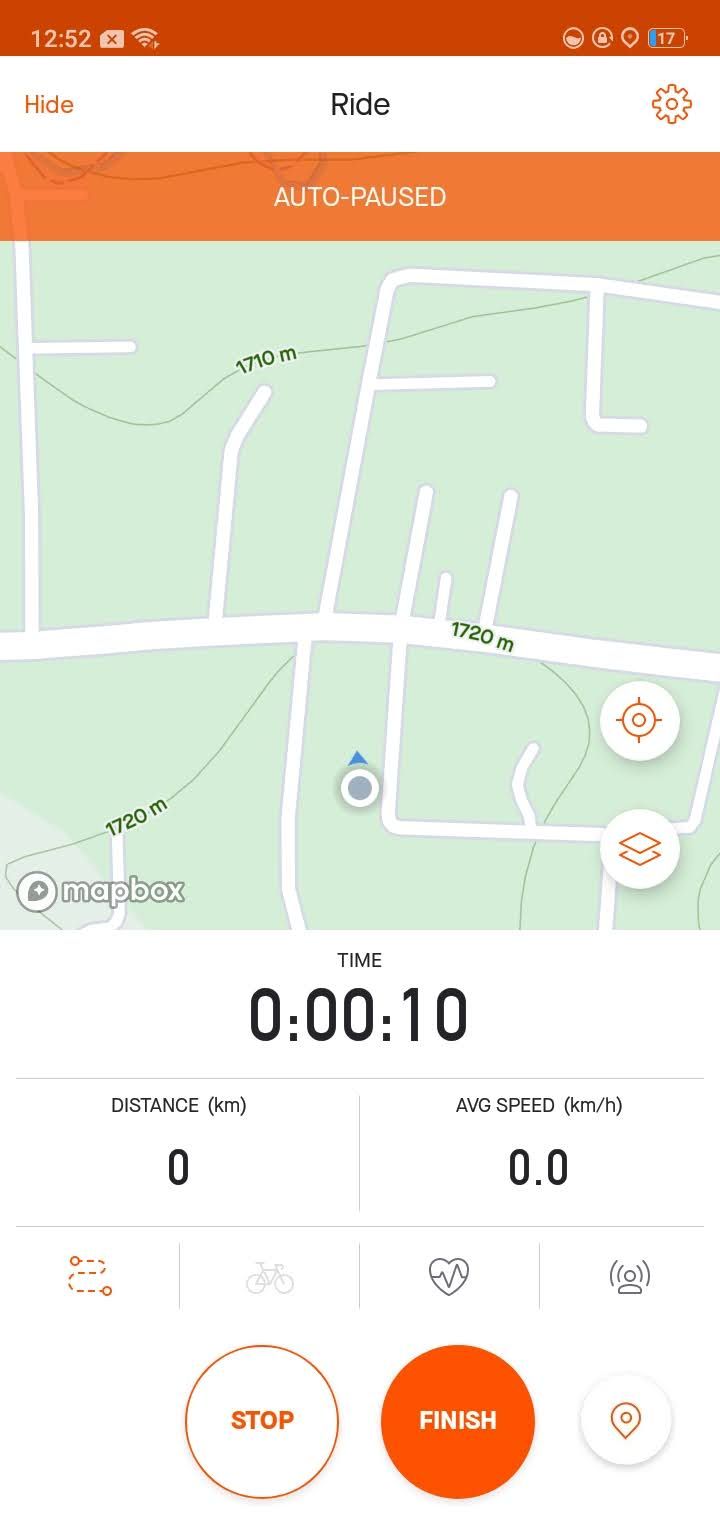Open ride settings with the gear icon

click(672, 103)
